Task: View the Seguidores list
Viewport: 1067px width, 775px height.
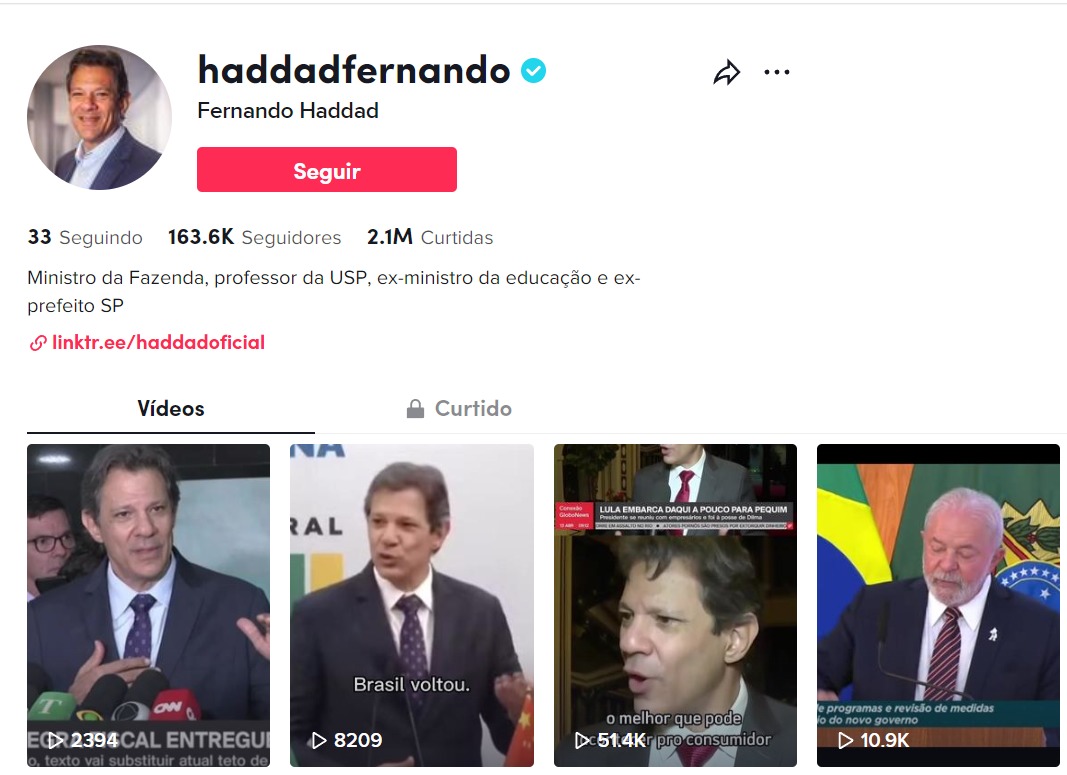Action: coord(254,238)
